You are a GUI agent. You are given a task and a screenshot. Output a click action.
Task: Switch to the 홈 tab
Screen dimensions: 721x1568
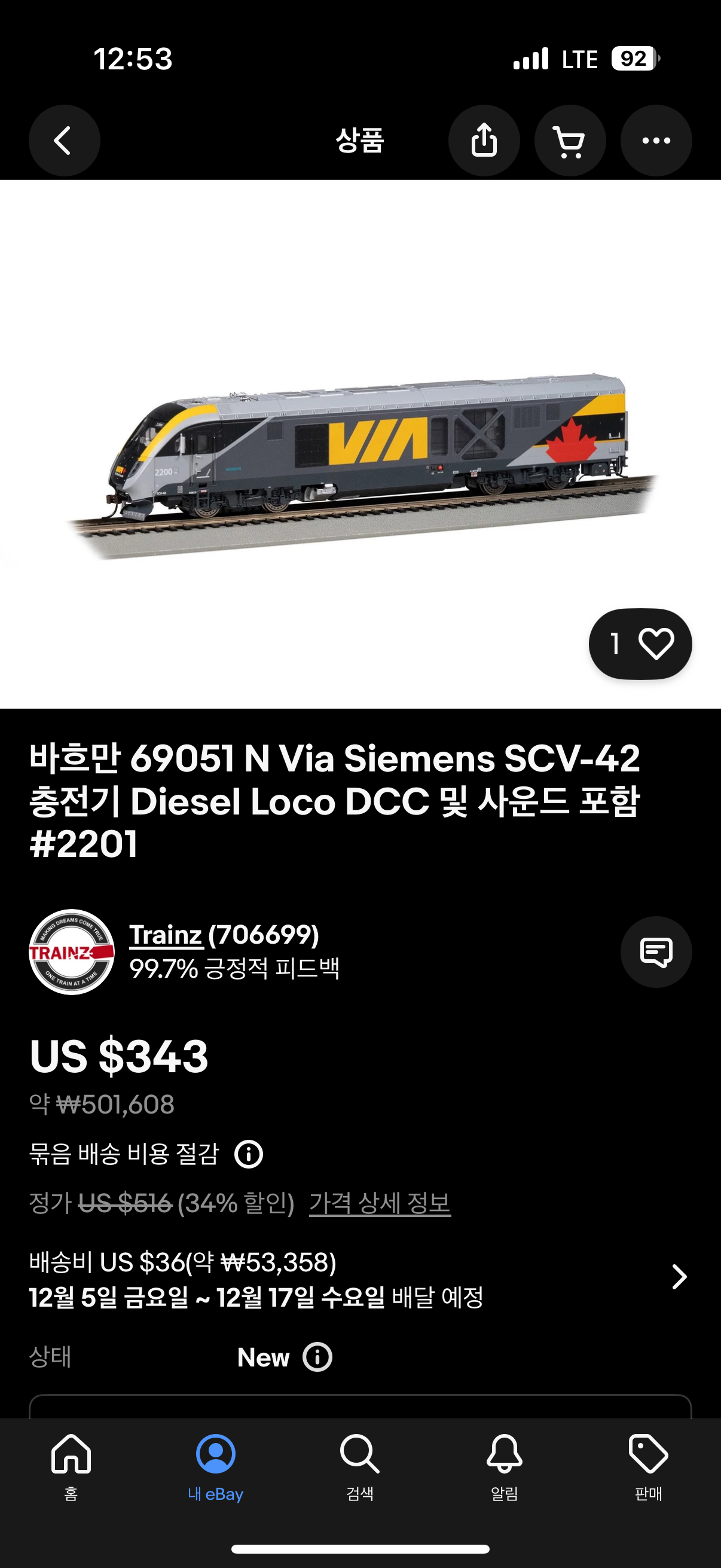coord(71,1467)
